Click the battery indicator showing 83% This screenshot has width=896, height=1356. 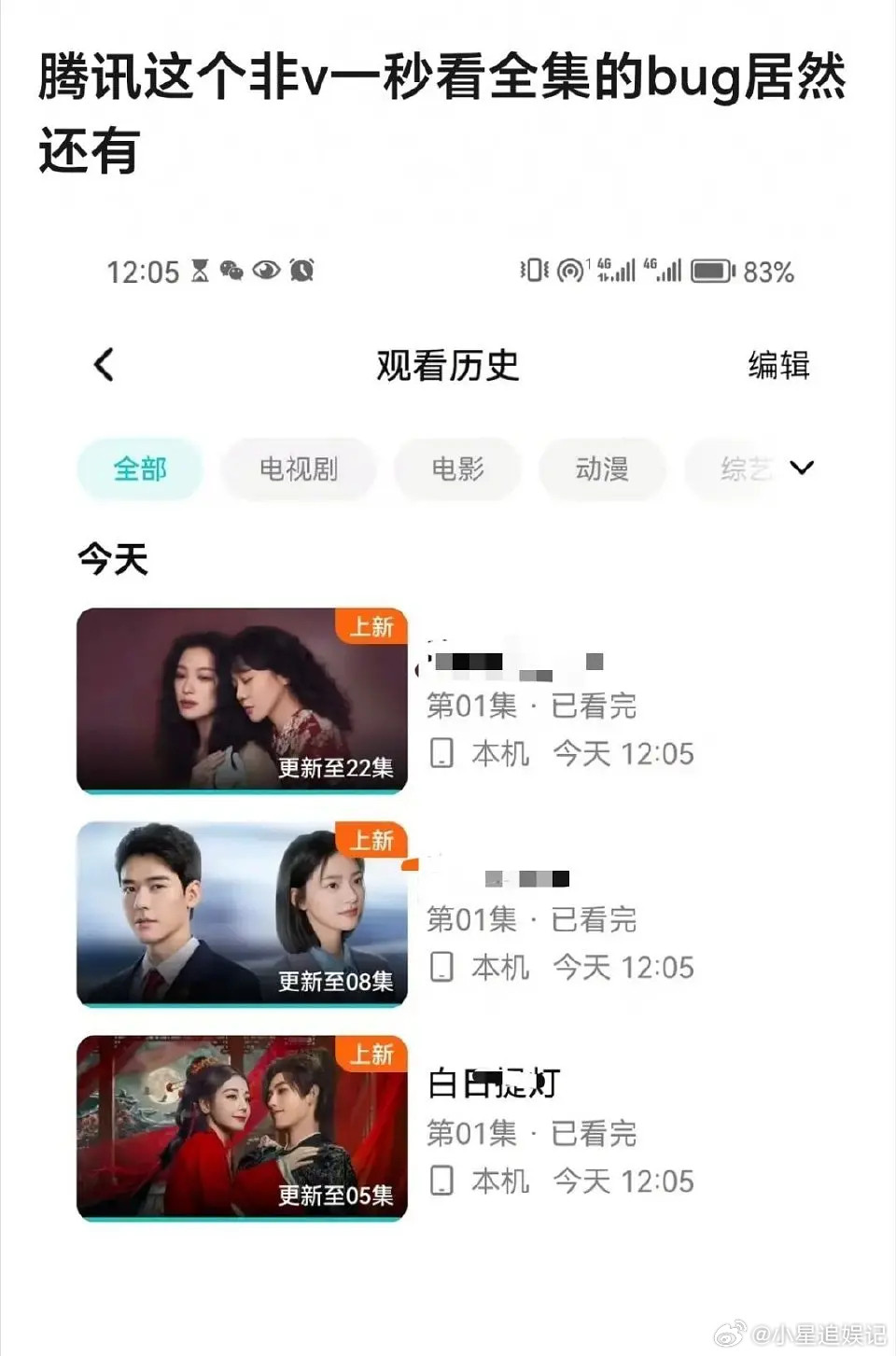coord(717,272)
